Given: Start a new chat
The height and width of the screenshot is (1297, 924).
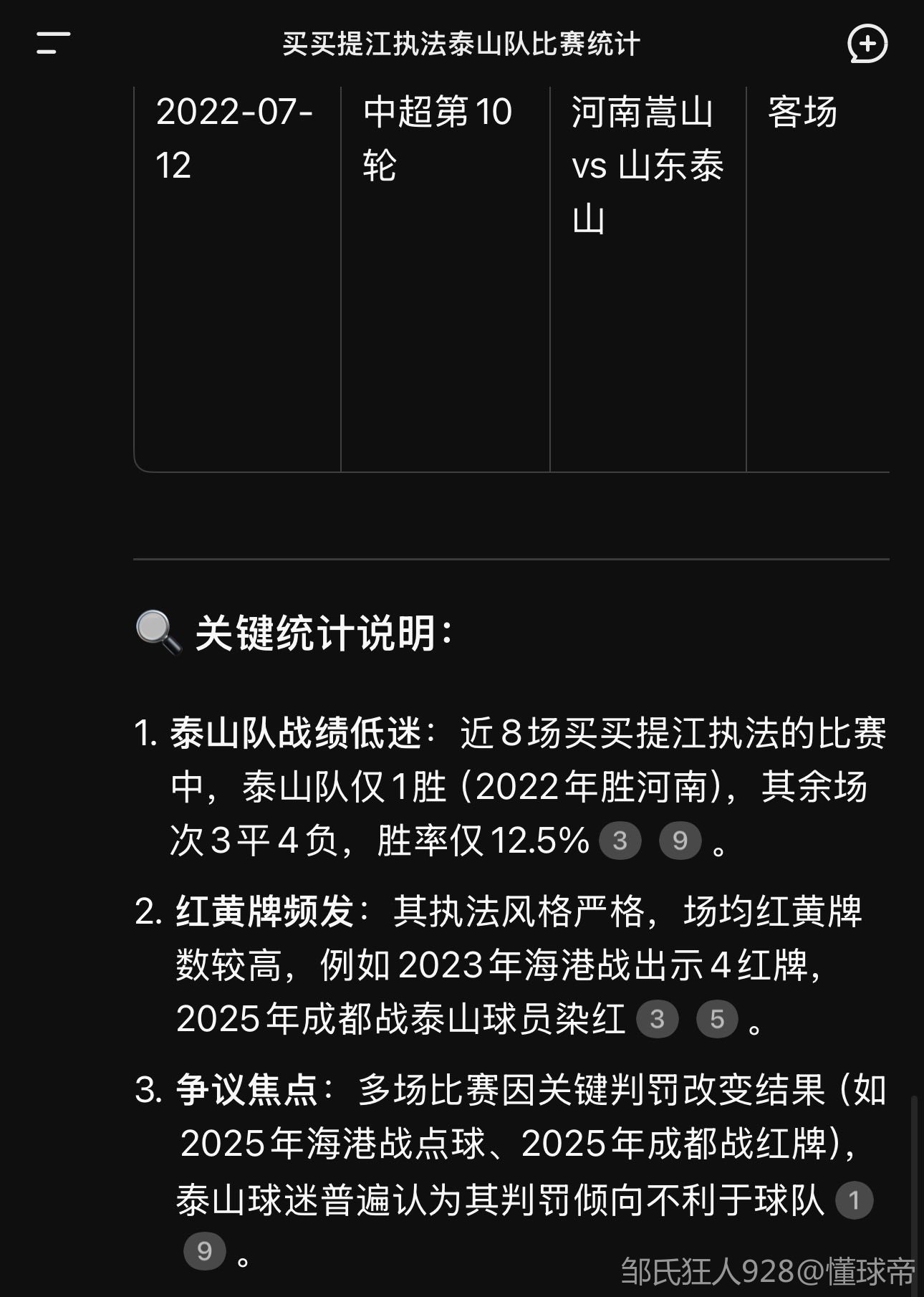Looking at the screenshot, I should pos(867,44).
